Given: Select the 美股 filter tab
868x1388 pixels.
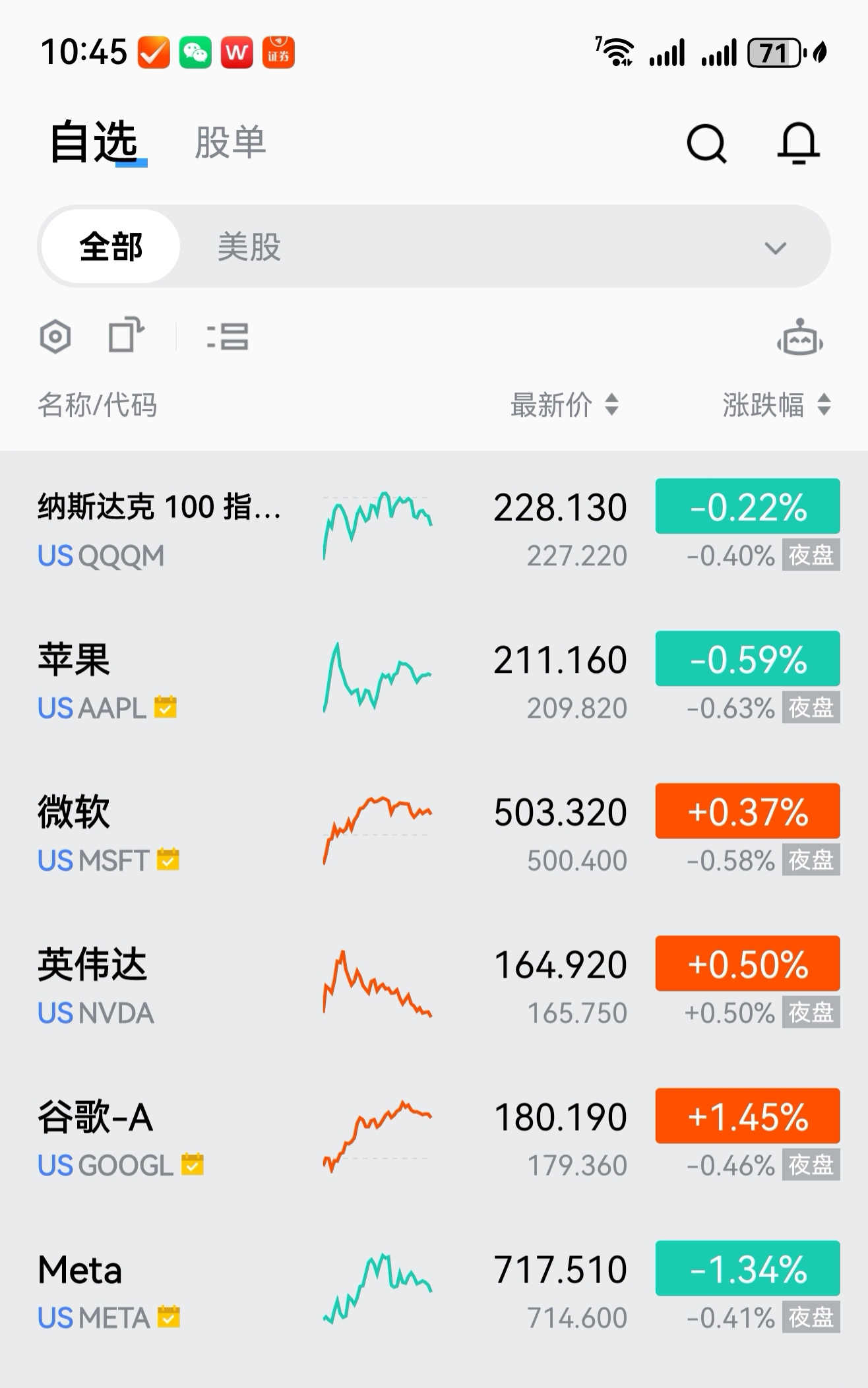Looking at the screenshot, I should (x=249, y=246).
